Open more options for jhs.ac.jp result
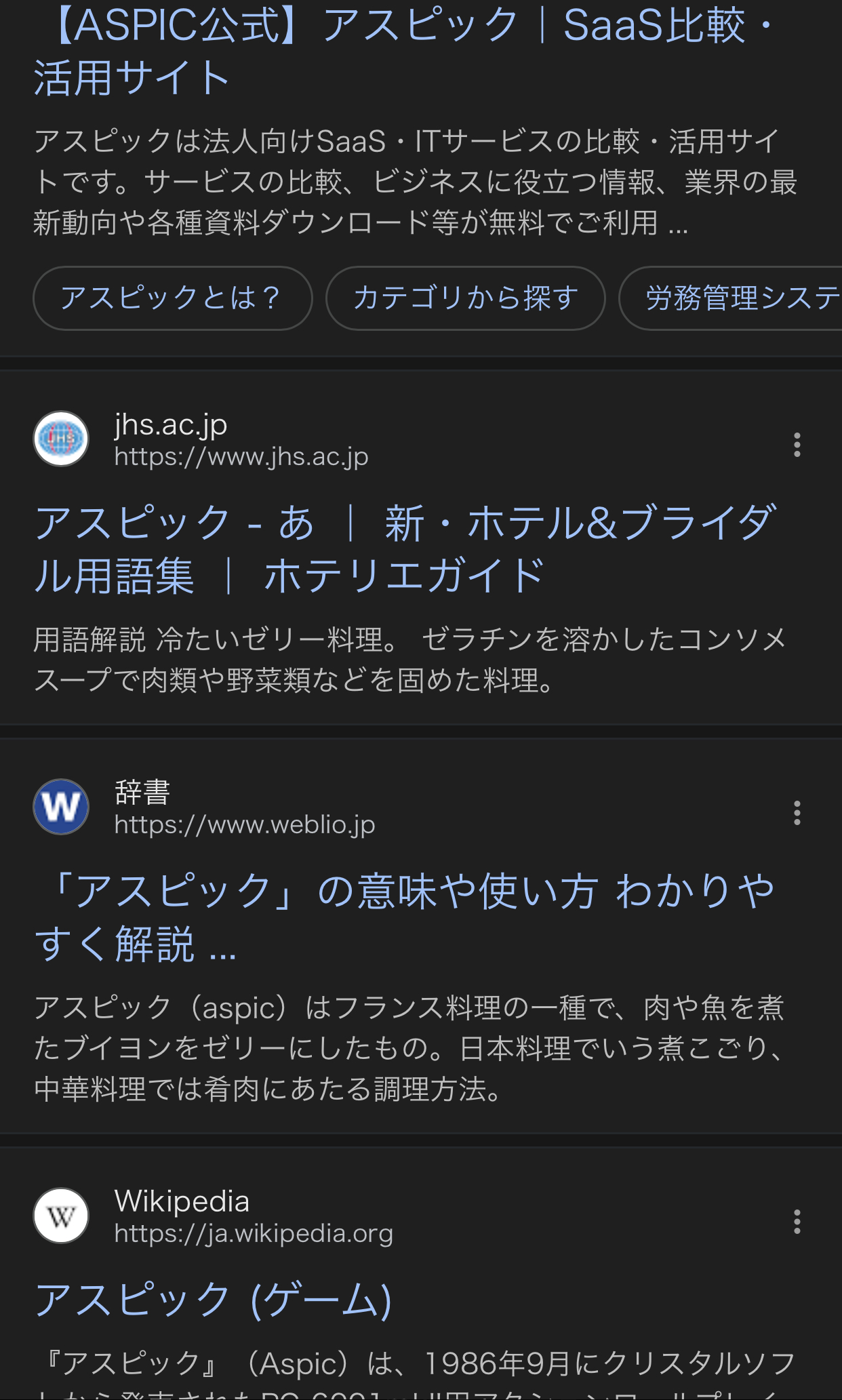 click(x=797, y=445)
